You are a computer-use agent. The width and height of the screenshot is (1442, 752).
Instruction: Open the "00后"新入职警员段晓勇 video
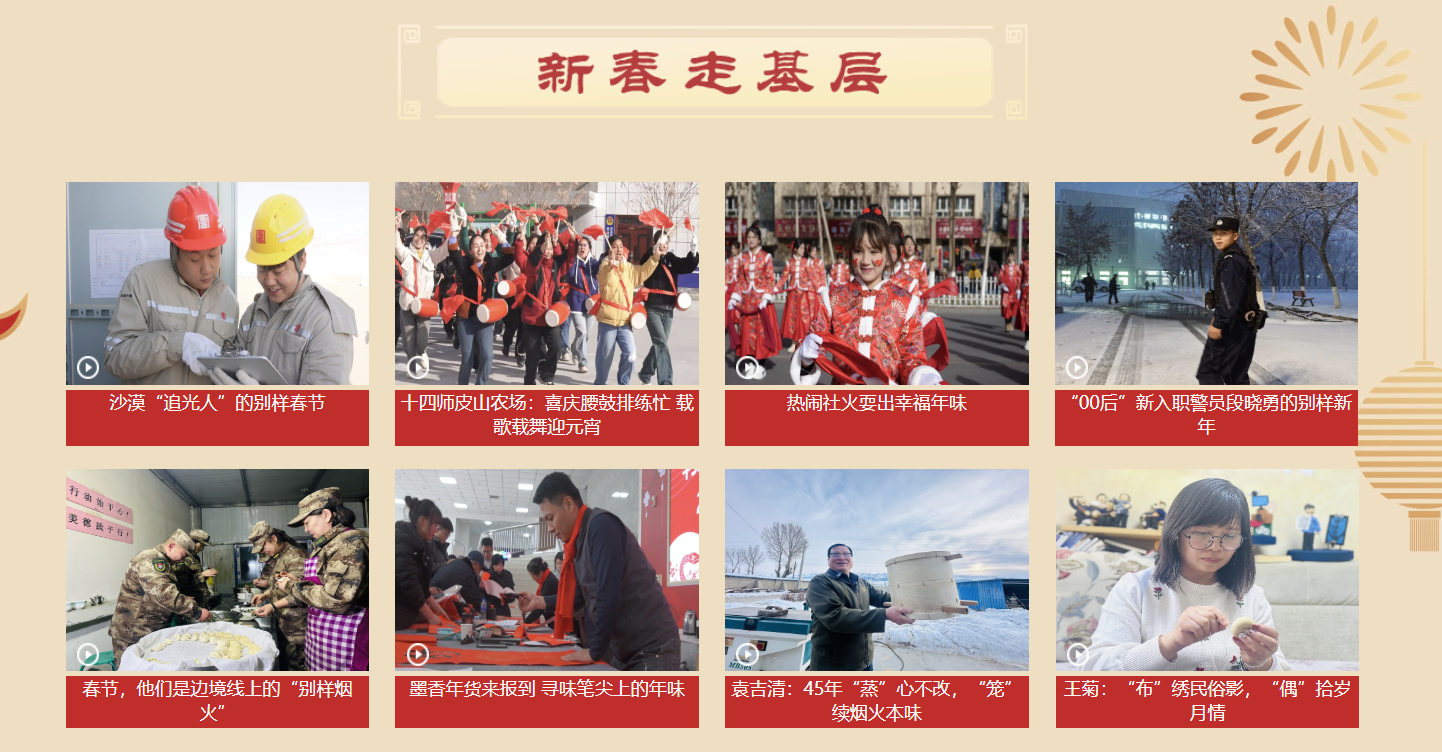(1206, 284)
